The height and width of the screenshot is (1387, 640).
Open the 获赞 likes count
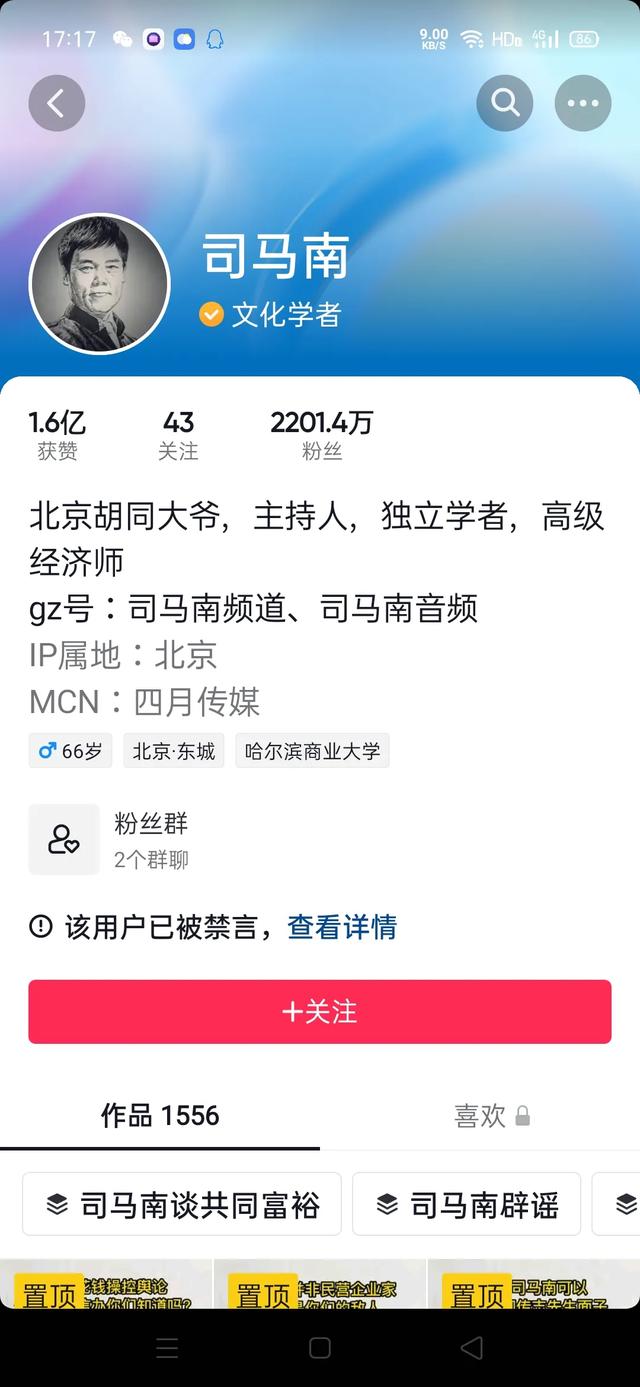57,435
